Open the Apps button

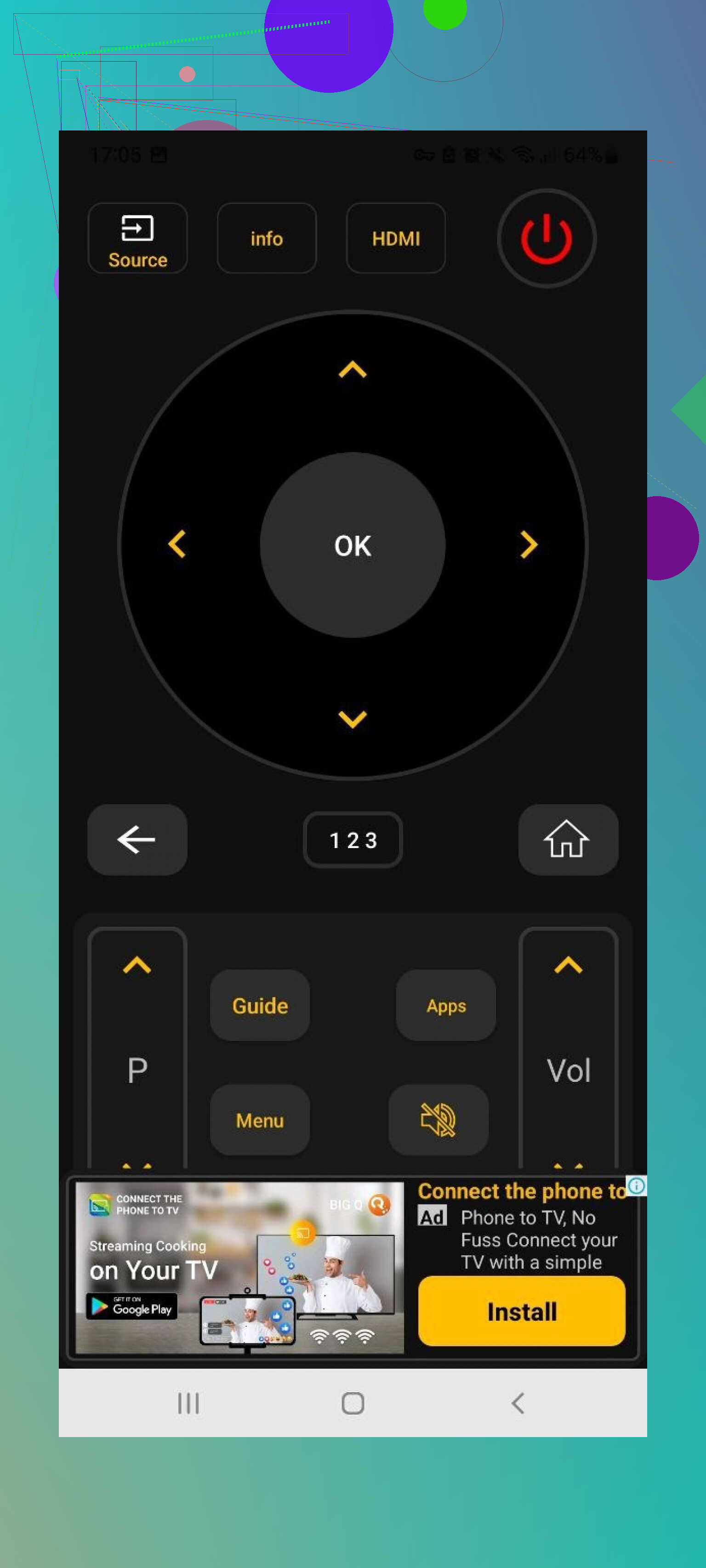(445, 1005)
